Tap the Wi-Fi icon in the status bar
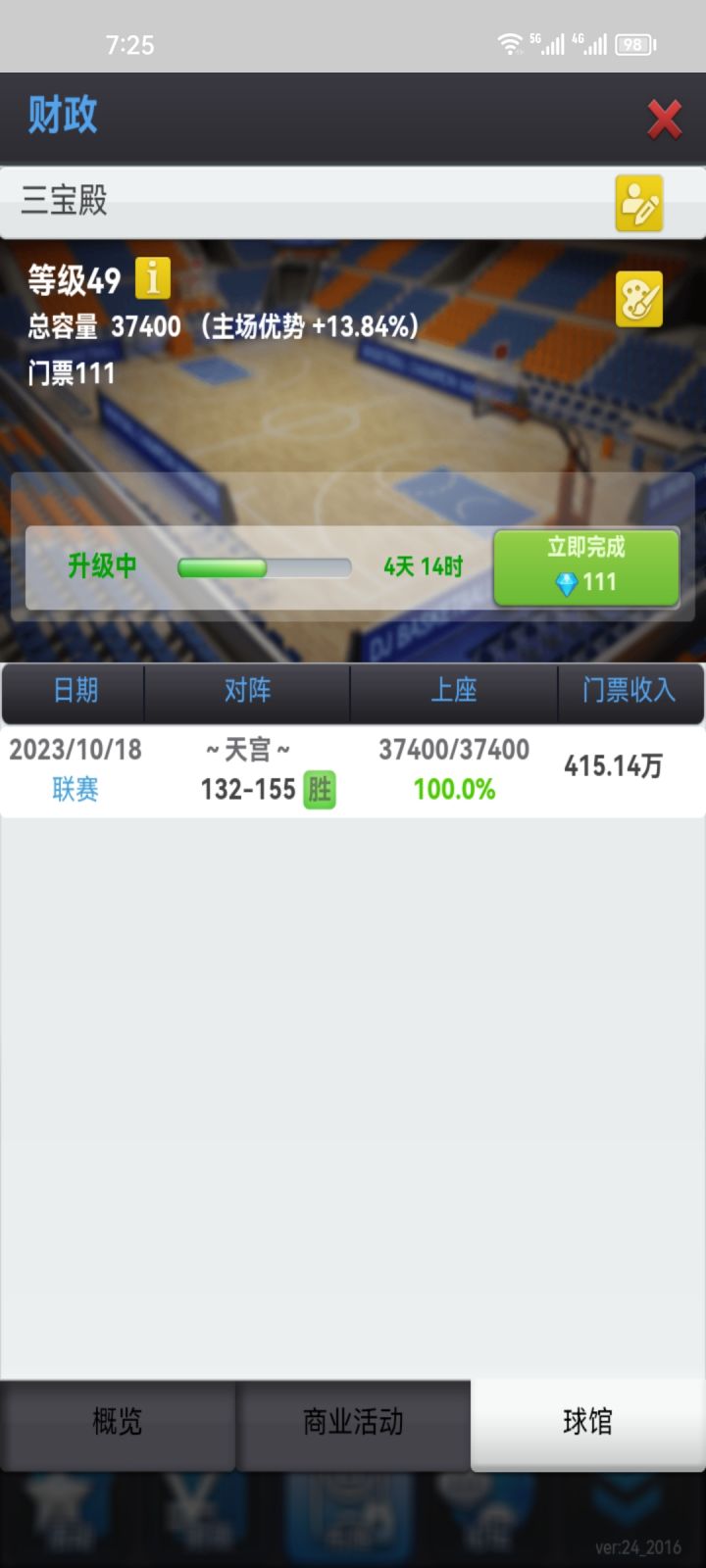 point(511,44)
